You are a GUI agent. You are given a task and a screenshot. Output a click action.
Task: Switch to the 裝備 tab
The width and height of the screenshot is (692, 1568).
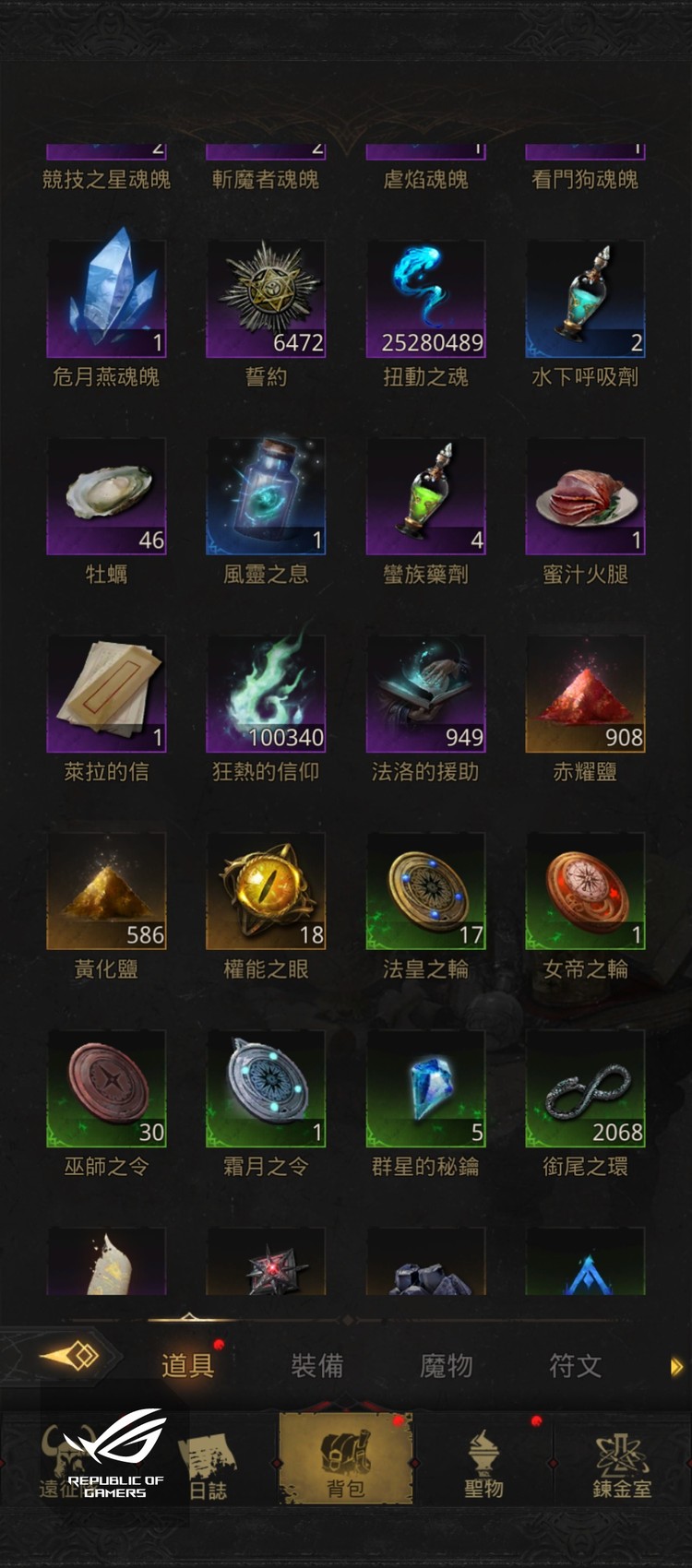[x=316, y=1365]
